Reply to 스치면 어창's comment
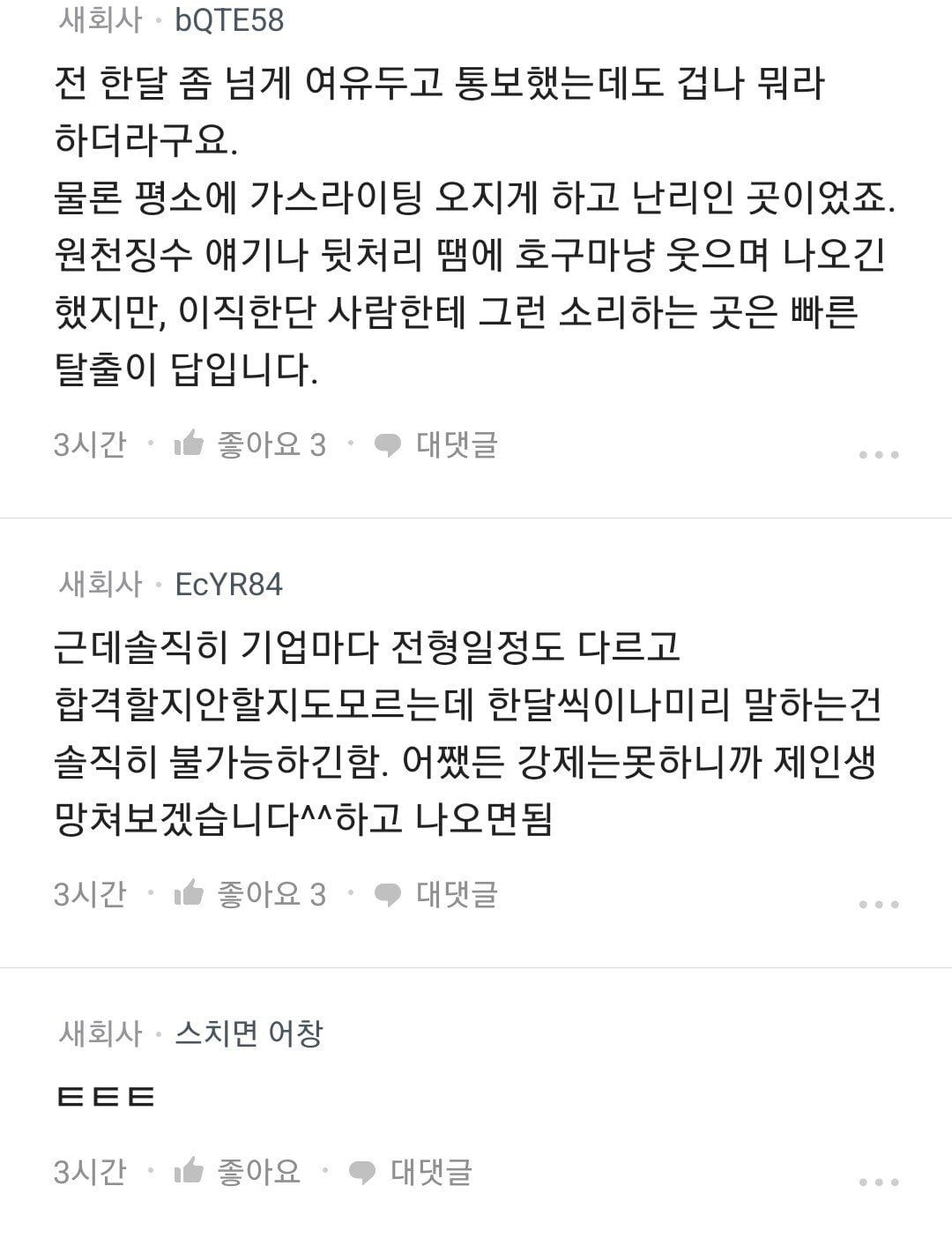952x1238 pixels. coord(411,1172)
